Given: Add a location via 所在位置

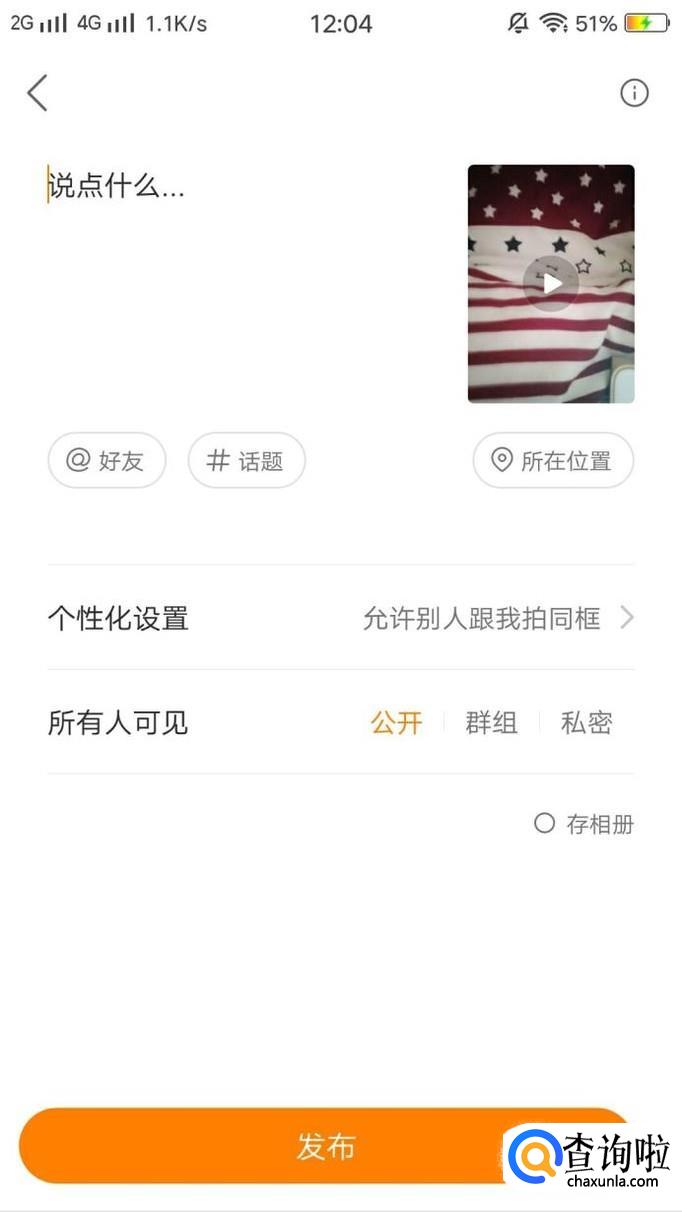Looking at the screenshot, I should 553,461.
